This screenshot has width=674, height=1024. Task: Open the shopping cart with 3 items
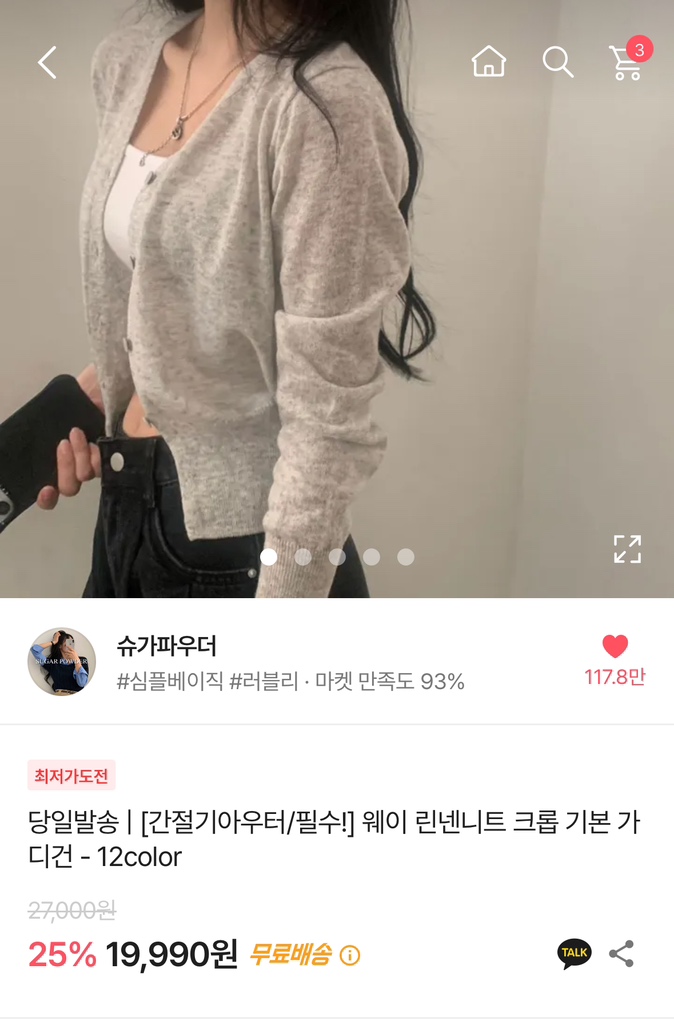pyautogui.click(x=627, y=62)
